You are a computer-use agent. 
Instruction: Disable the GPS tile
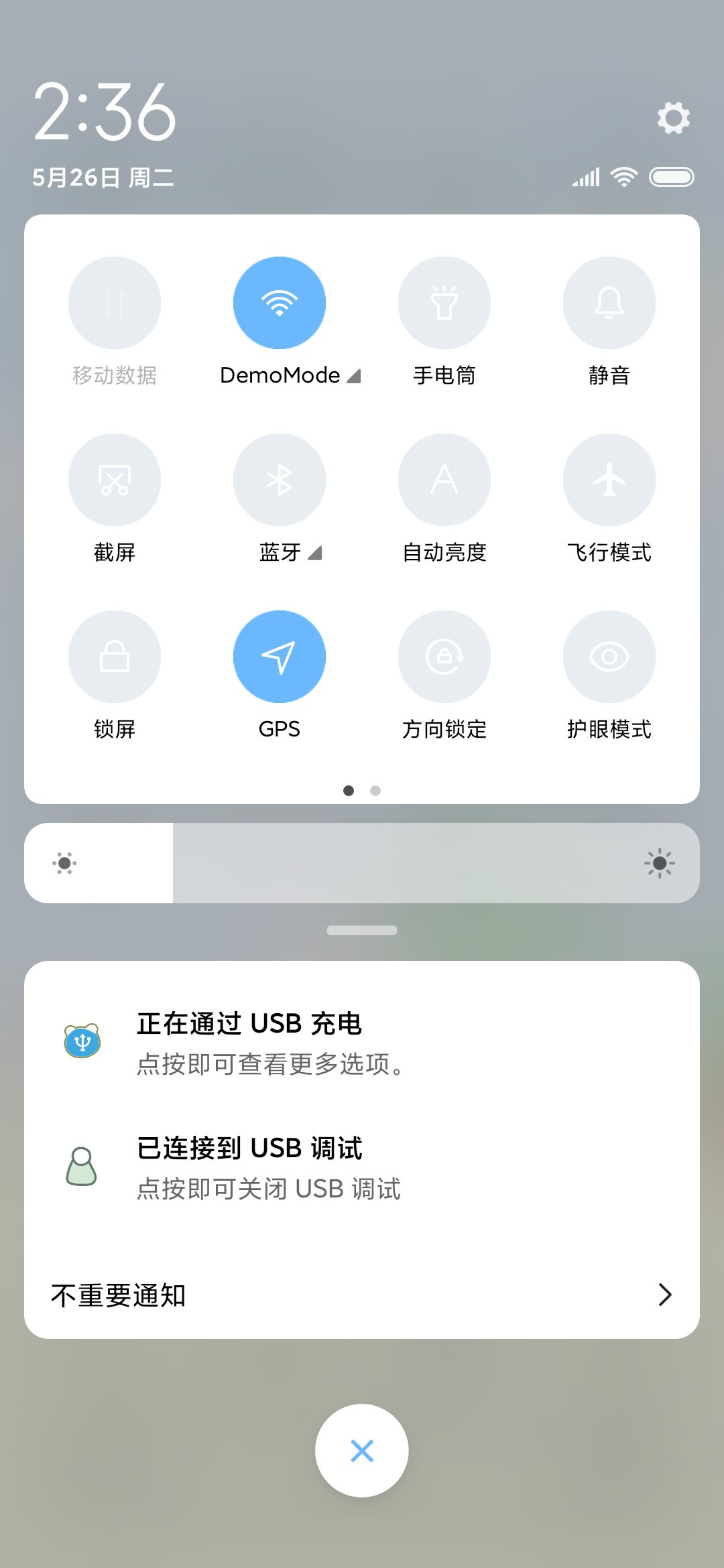pyautogui.click(x=280, y=657)
